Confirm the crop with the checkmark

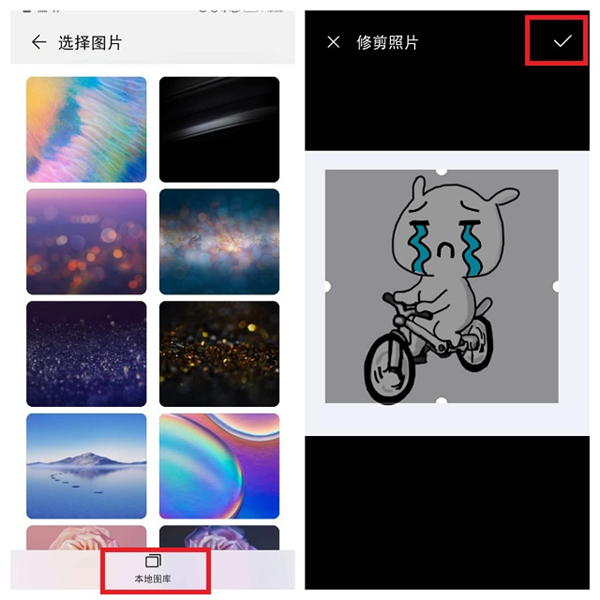[x=563, y=41]
